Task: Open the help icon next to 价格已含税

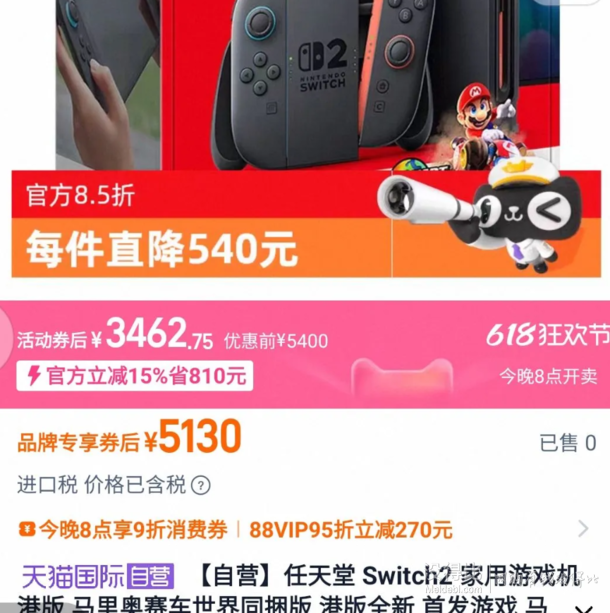Action: (201, 485)
